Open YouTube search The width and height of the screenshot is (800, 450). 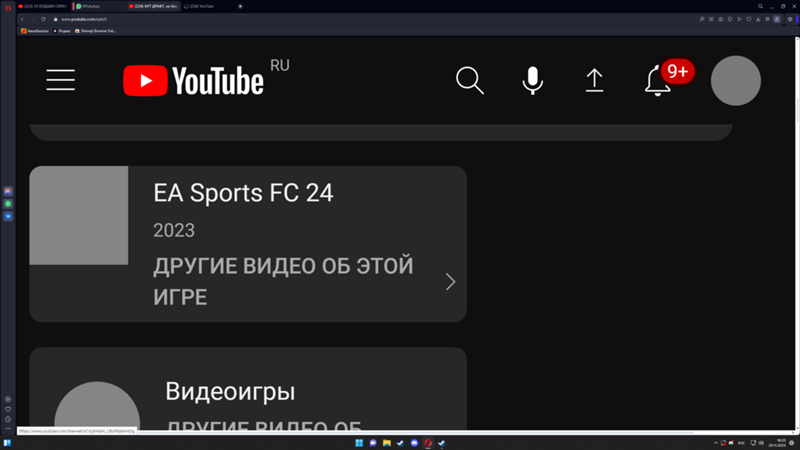click(470, 80)
